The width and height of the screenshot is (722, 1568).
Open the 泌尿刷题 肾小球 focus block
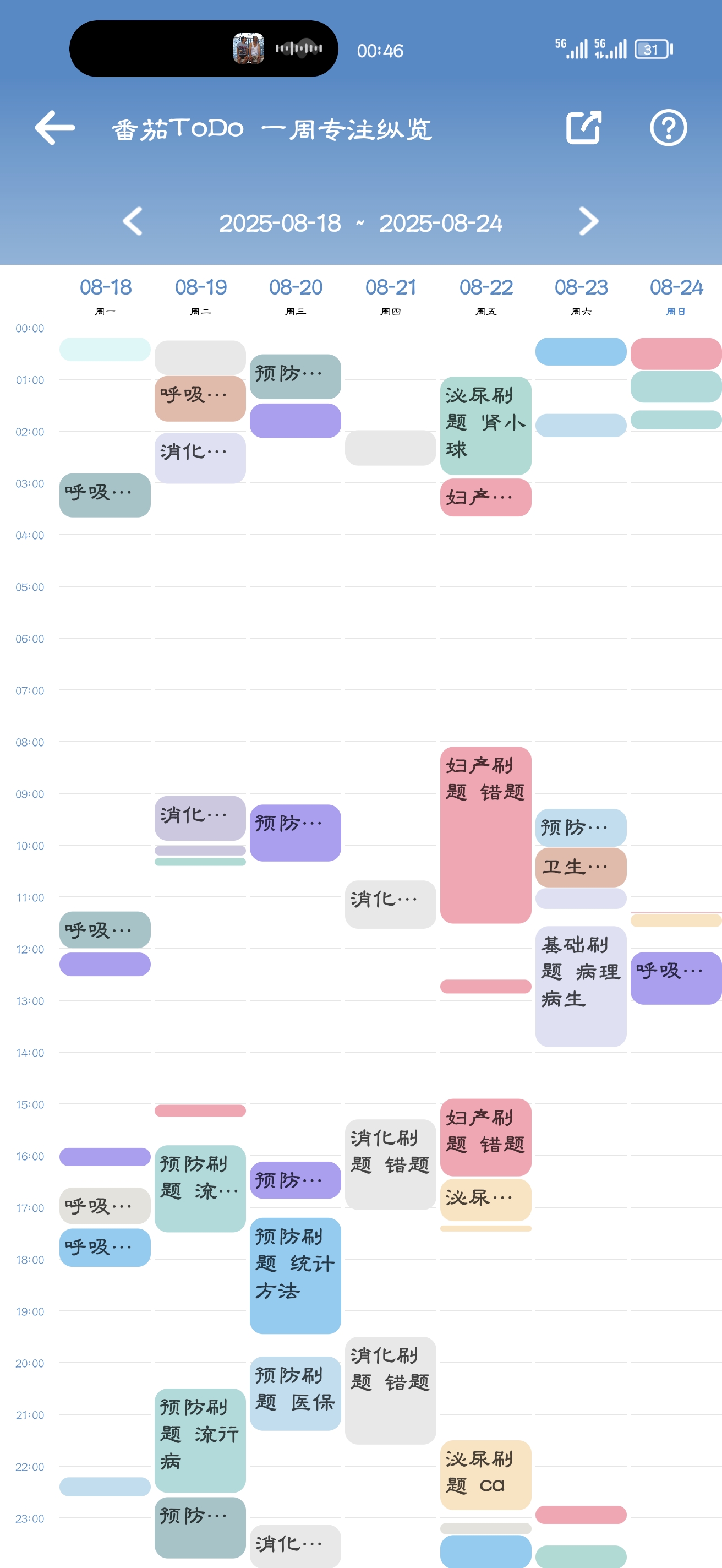[485, 425]
